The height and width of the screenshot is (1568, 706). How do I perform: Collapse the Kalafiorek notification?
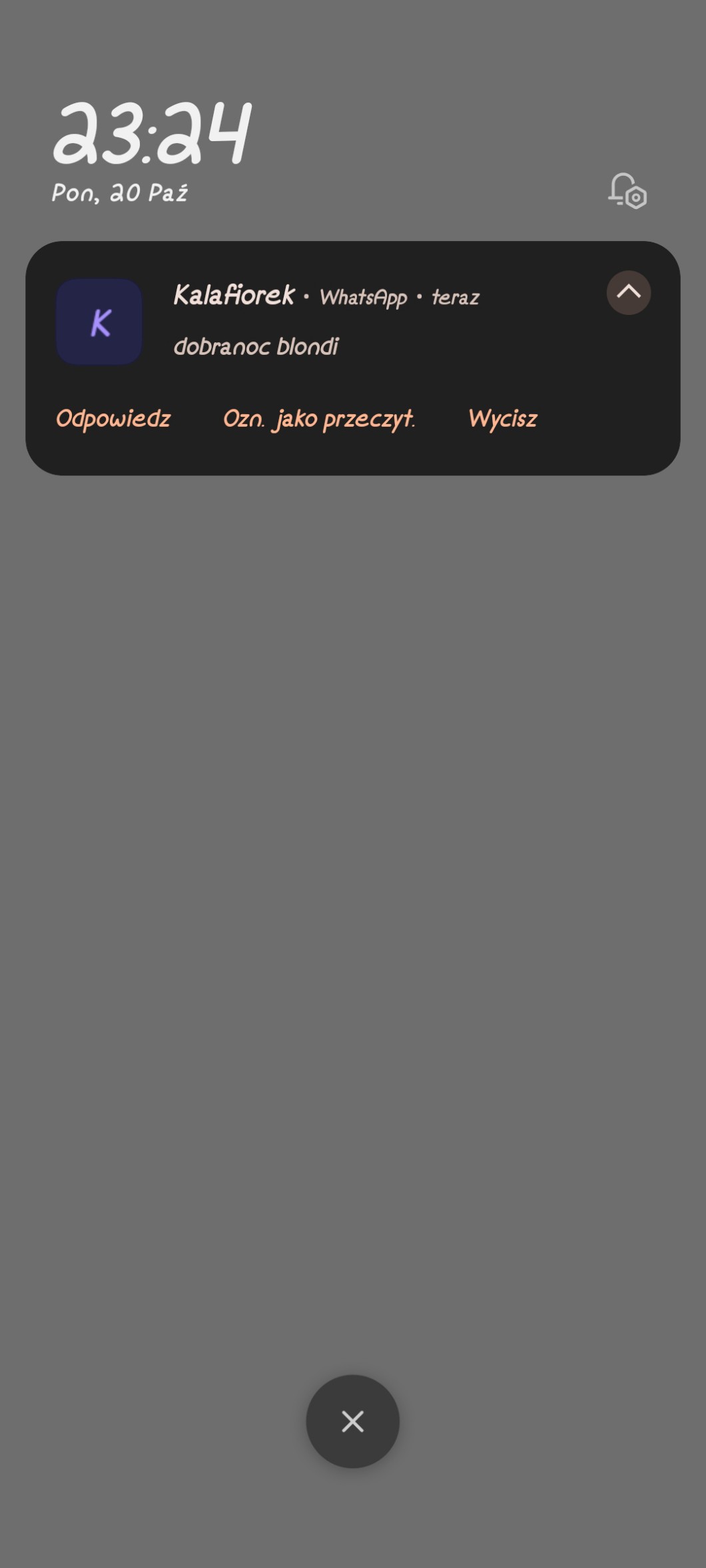(x=628, y=293)
